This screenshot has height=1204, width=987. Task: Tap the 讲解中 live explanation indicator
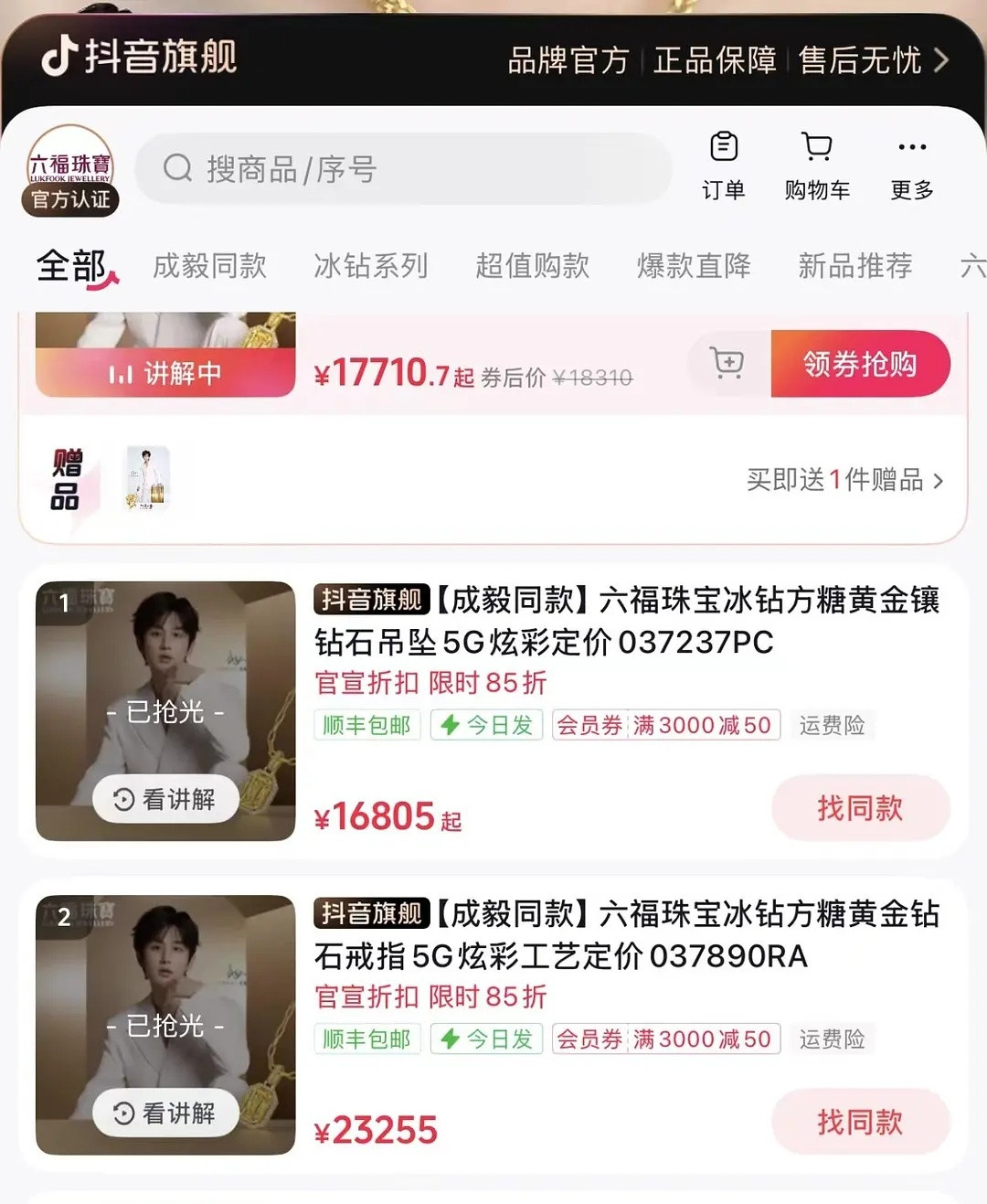[x=164, y=371]
